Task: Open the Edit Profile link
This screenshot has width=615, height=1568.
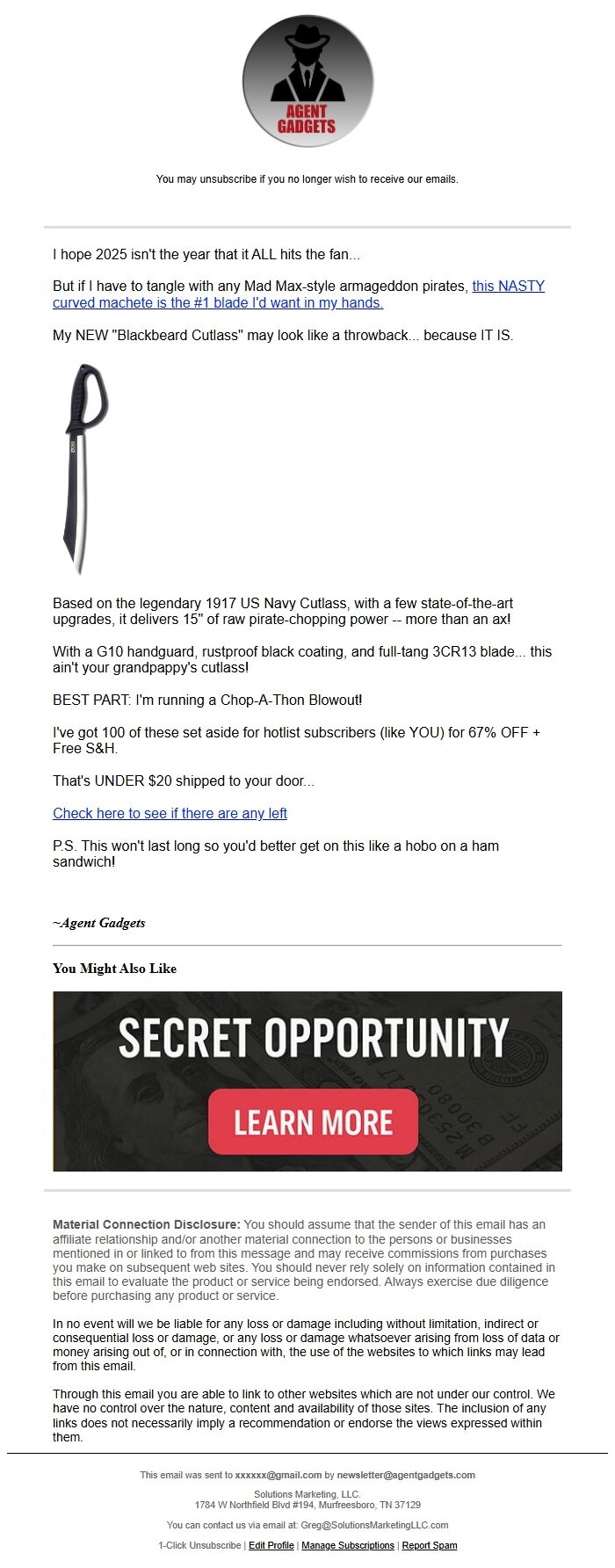Action: (271, 1545)
